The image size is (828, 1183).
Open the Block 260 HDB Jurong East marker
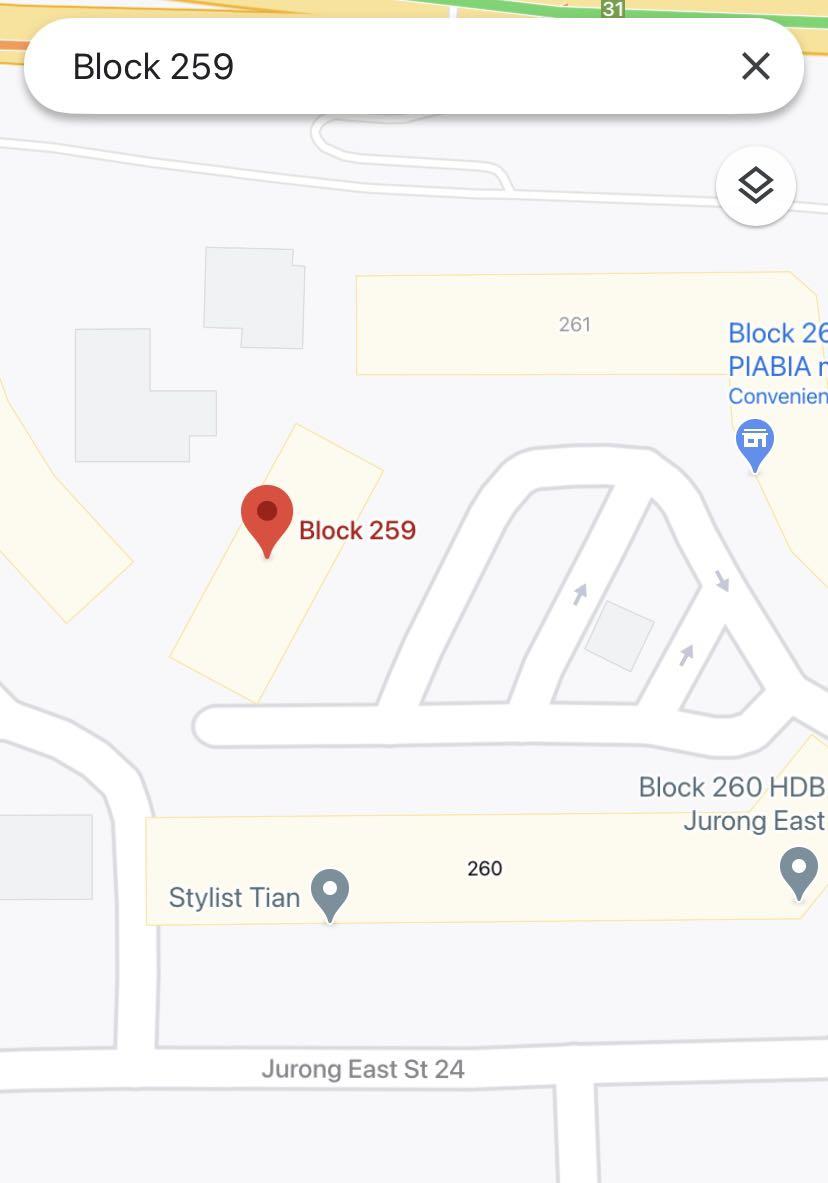pyautogui.click(x=798, y=870)
